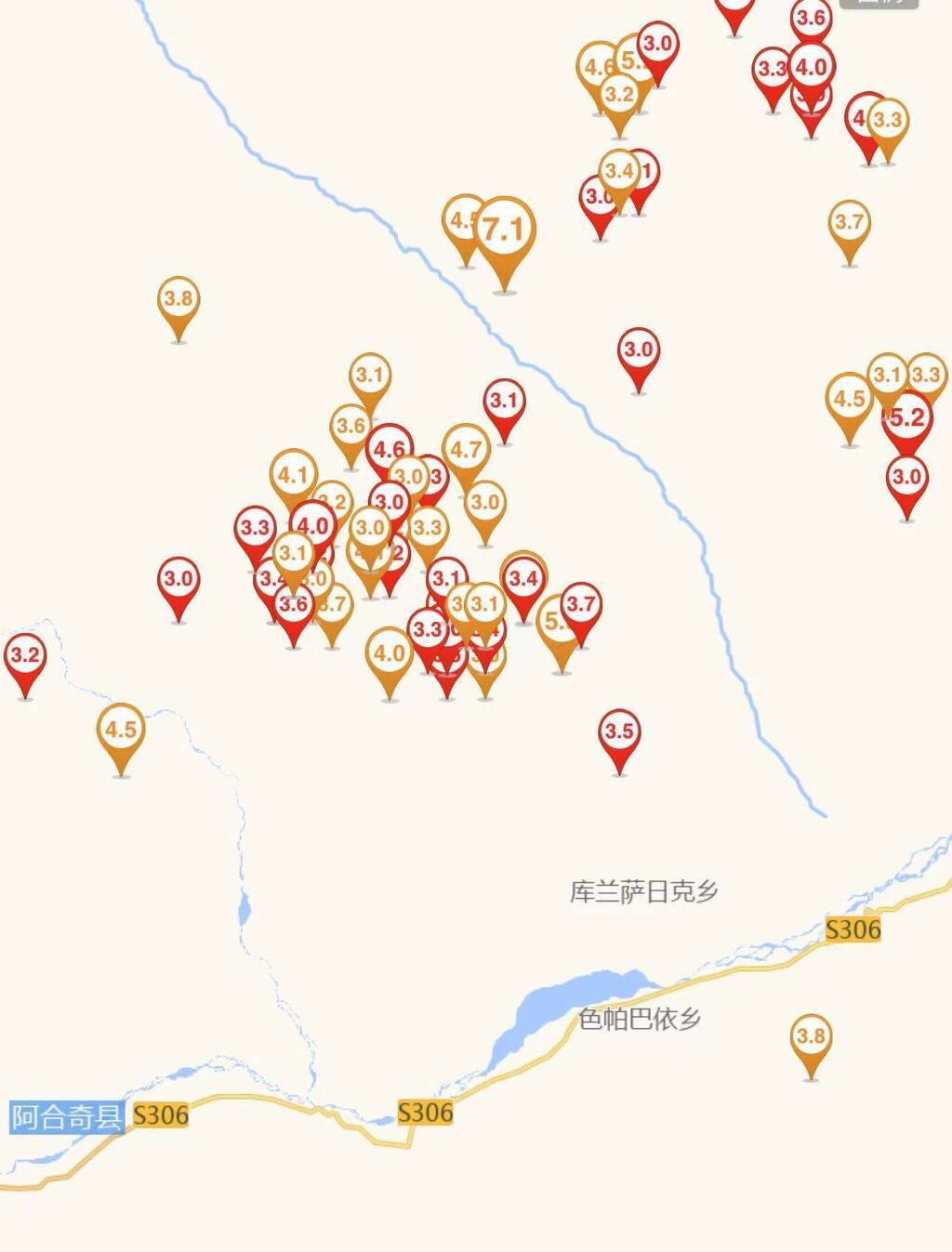Select the red 3.2 marker at left edge
952x1252 pixels.
coord(24,655)
